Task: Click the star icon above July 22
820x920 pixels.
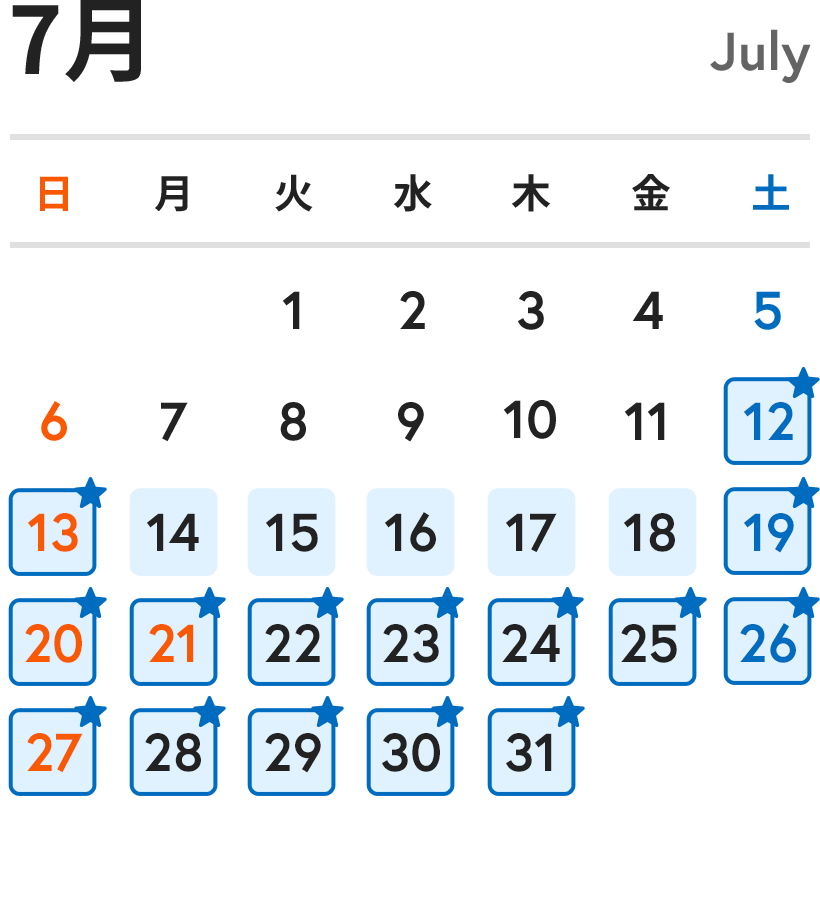Action: (327, 601)
